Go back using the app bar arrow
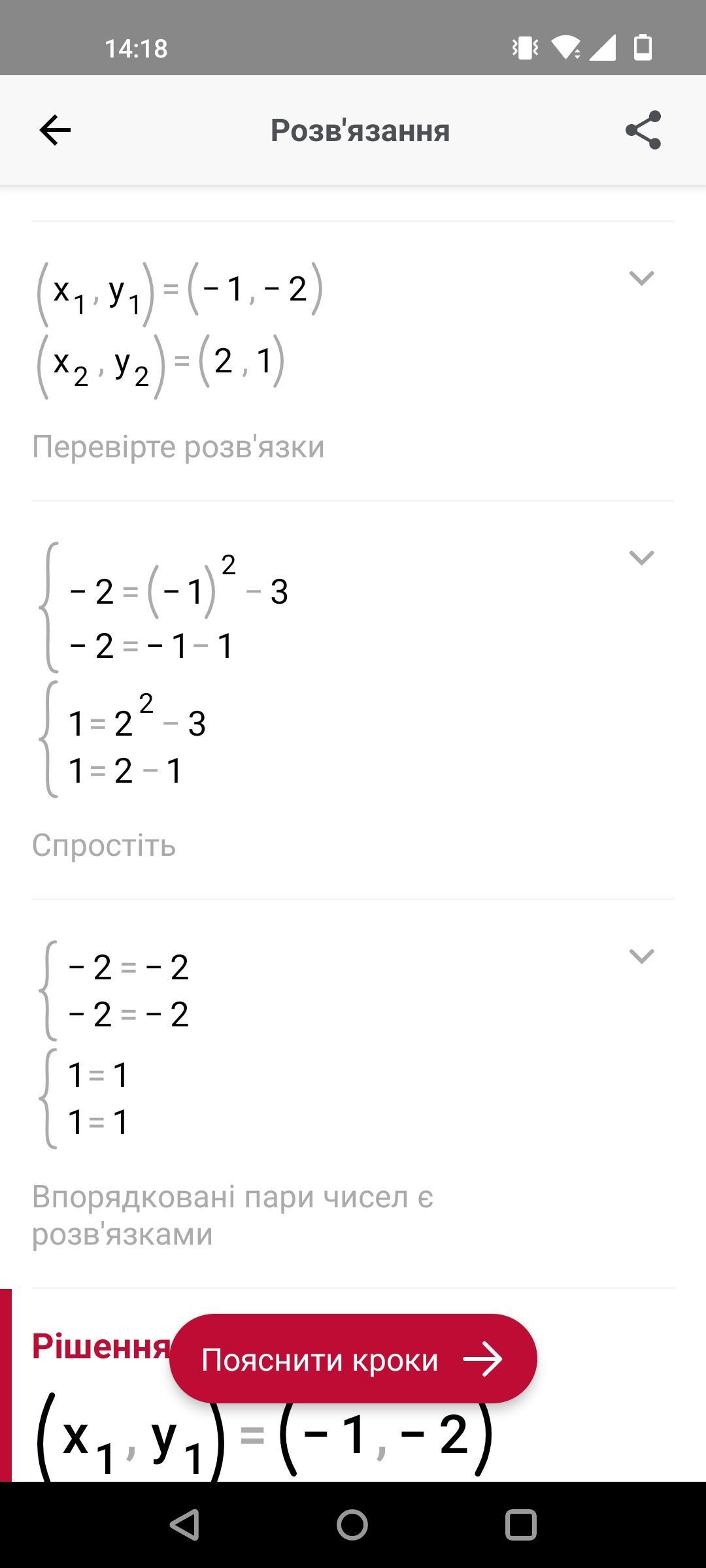The width and height of the screenshot is (706, 1568). [55, 130]
